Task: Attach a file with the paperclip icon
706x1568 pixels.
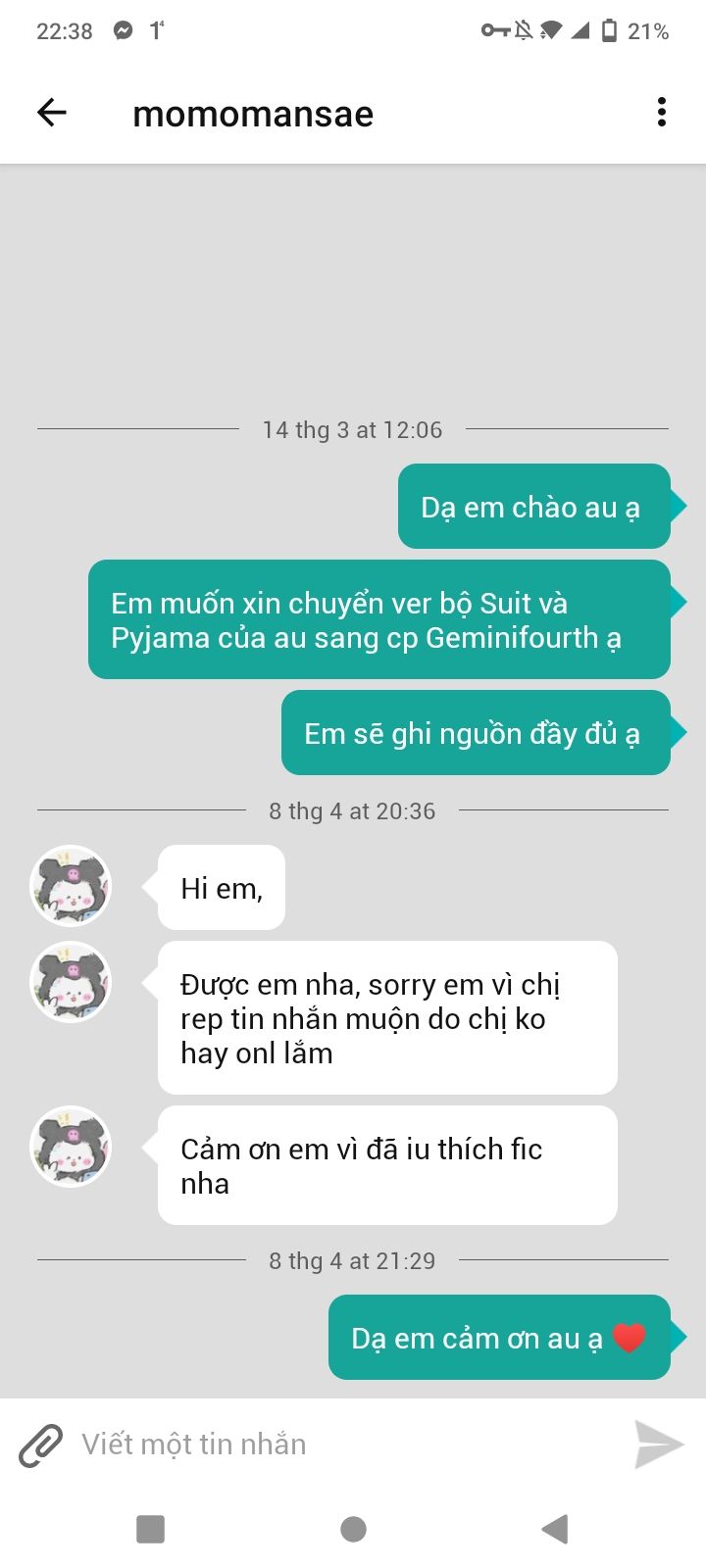Action: click(x=41, y=1445)
